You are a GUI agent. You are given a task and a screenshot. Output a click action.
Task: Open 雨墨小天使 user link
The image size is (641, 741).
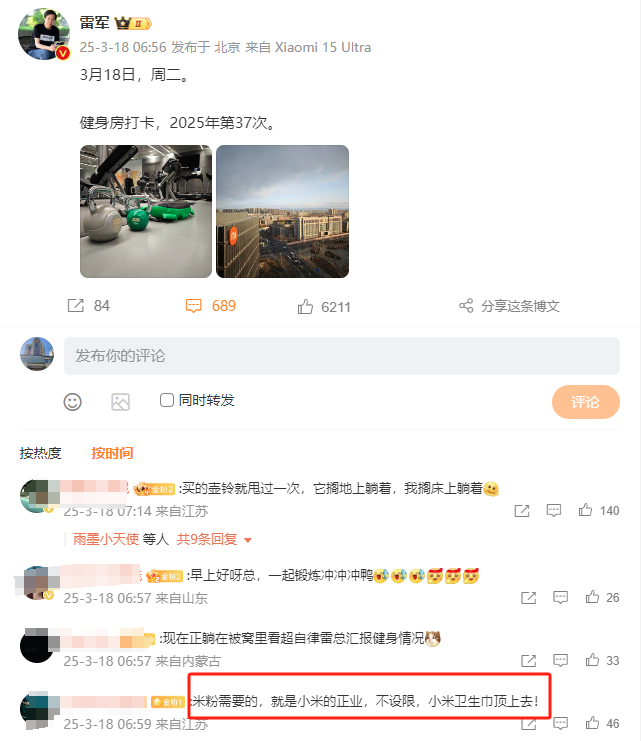(106, 539)
